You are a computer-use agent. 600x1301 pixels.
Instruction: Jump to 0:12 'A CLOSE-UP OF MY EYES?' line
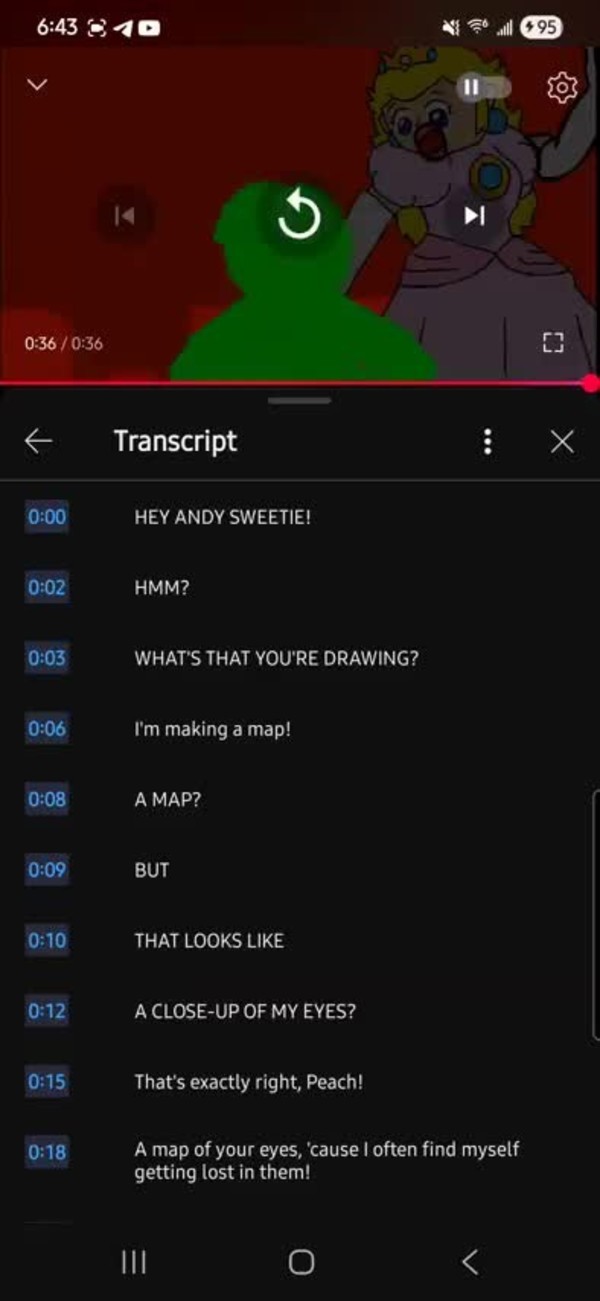tap(245, 1011)
